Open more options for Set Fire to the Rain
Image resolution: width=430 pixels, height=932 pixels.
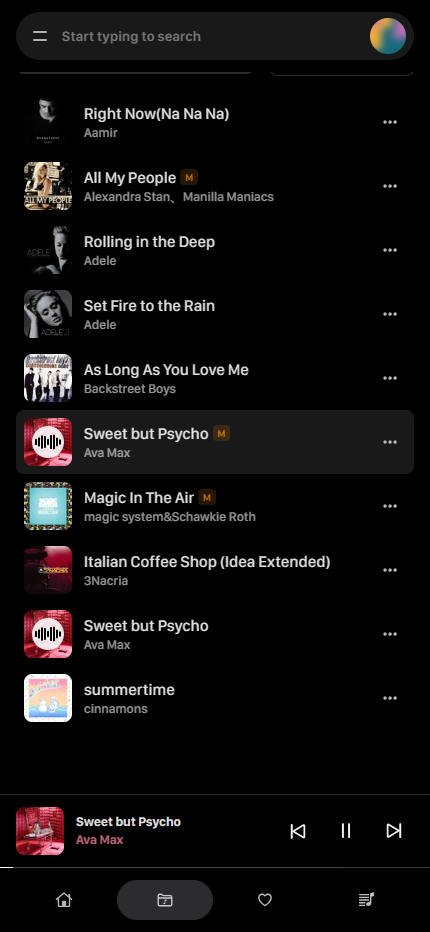click(x=390, y=314)
